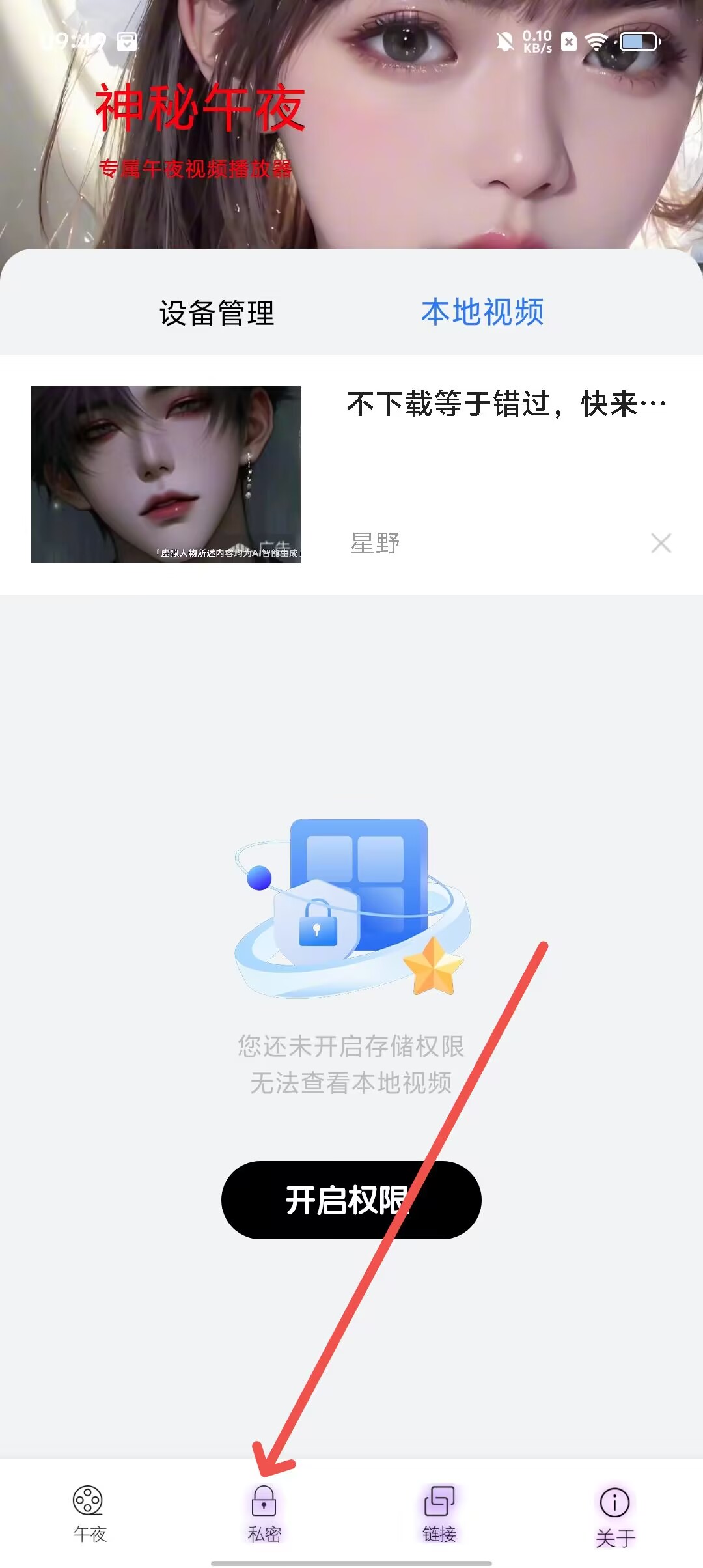Open the 星野 ad thumbnail
Image resolution: width=703 pixels, height=1568 pixels.
click(166, 474)
